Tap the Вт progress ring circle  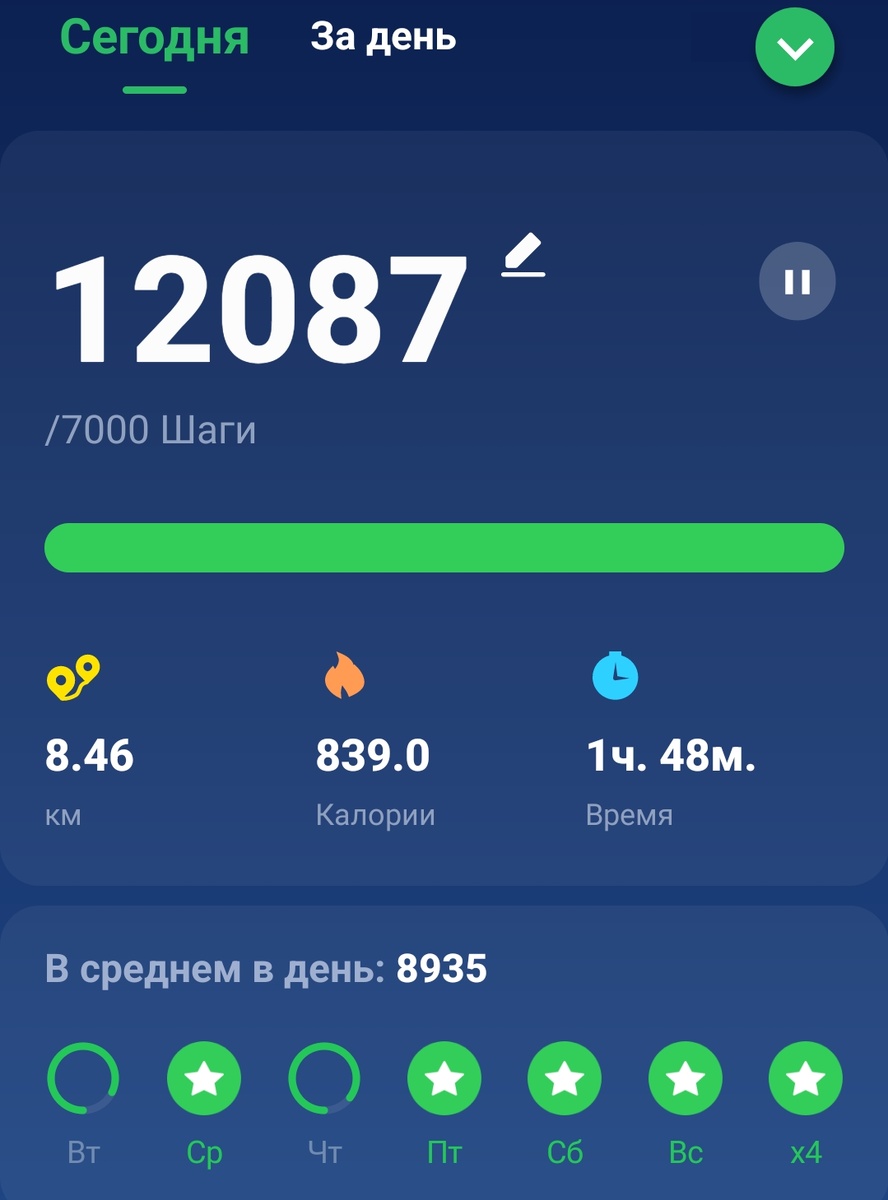84,1078
